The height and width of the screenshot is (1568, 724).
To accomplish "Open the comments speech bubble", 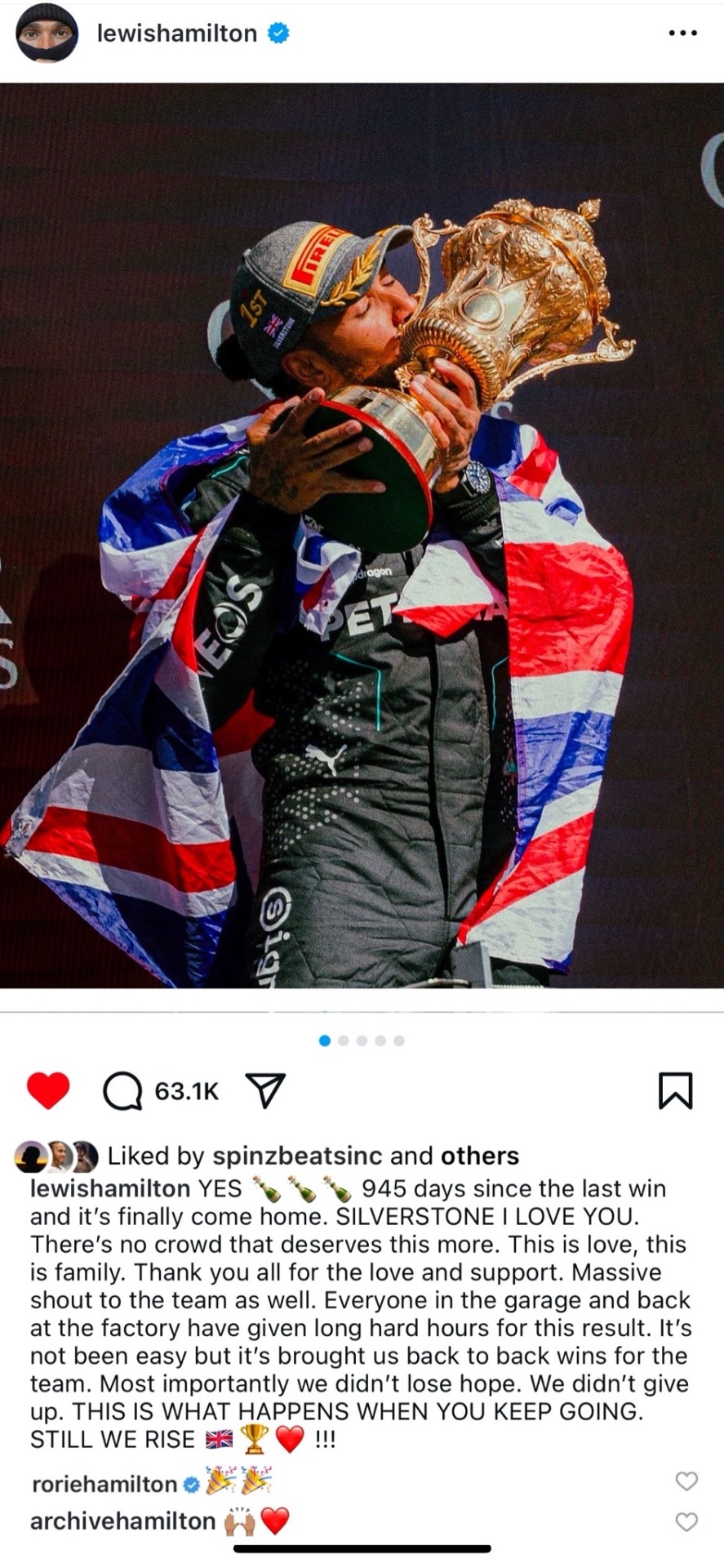I will point(122,1091).
